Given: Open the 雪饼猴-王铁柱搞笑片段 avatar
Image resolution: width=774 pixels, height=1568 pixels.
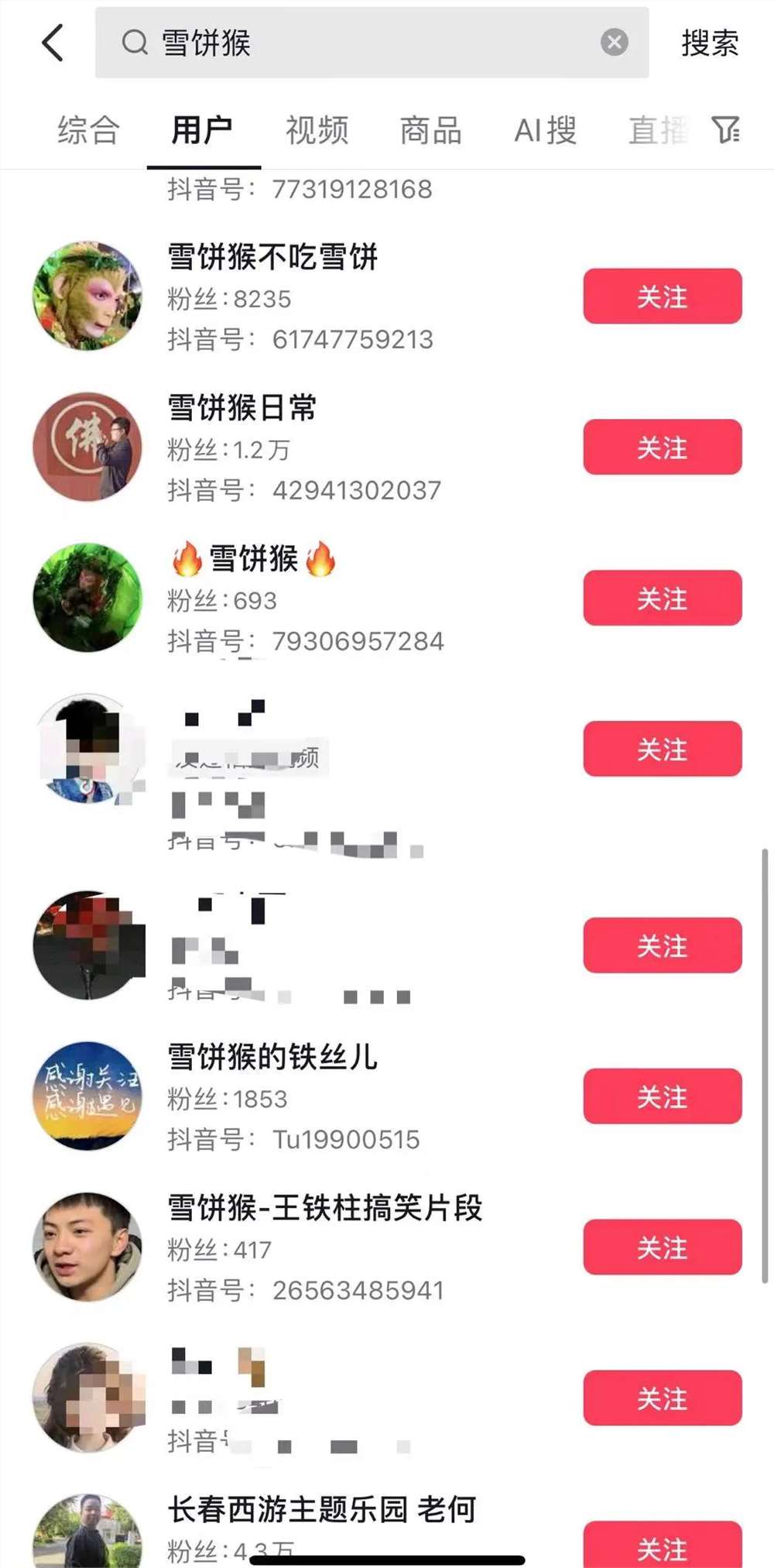Looking at the screenshot, I should (87, 1247).
